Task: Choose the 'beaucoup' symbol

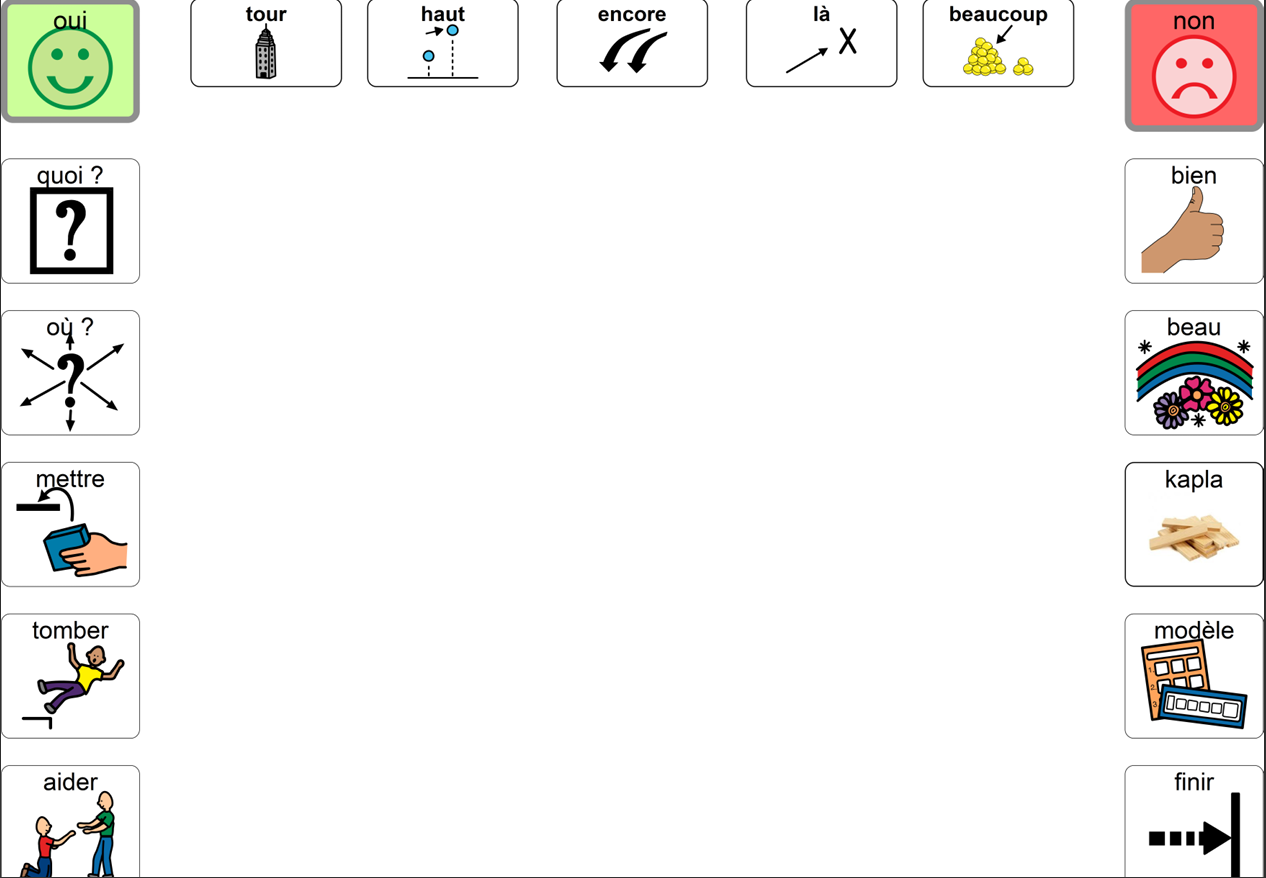Action: (x=998, y=44)
